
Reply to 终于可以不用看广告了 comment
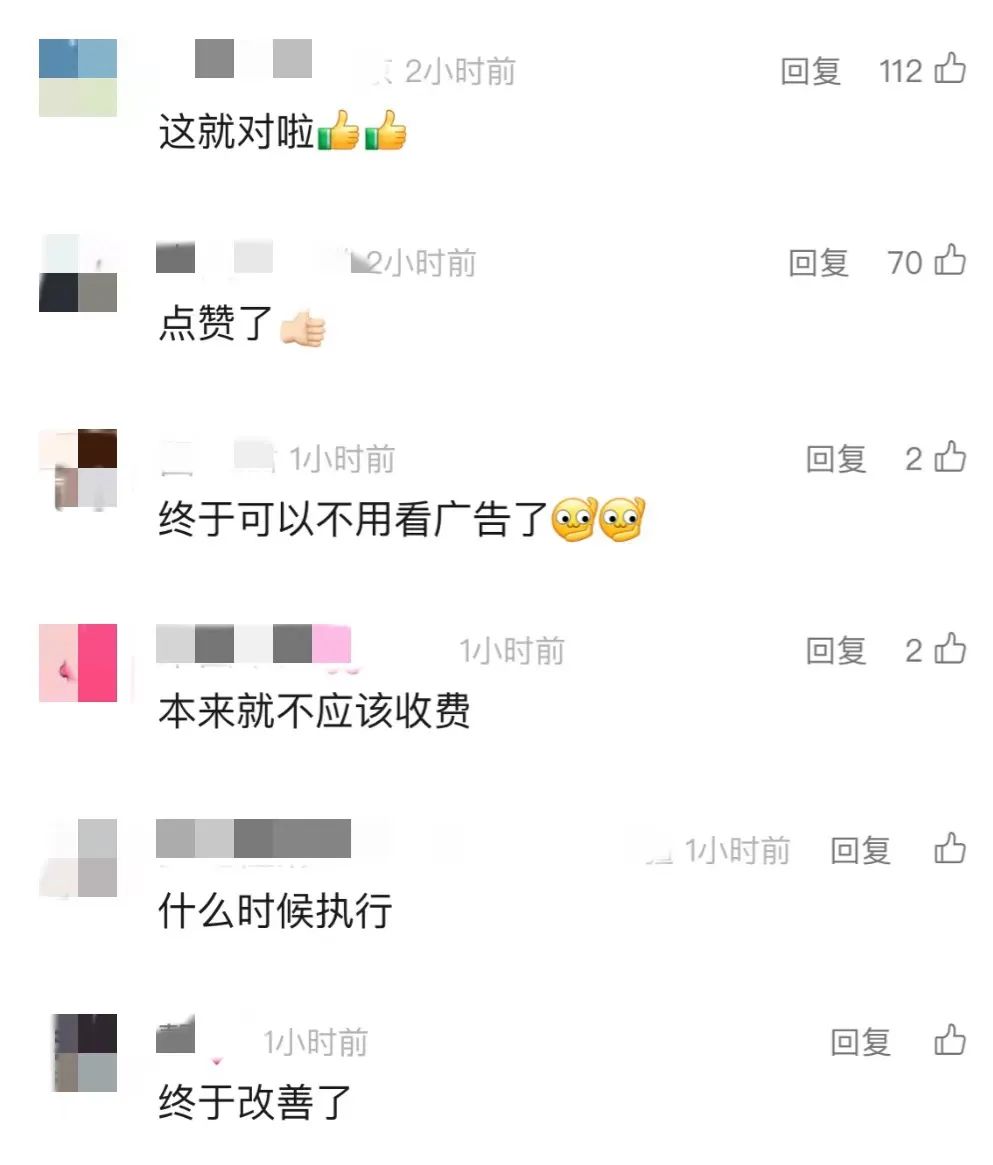836,459
